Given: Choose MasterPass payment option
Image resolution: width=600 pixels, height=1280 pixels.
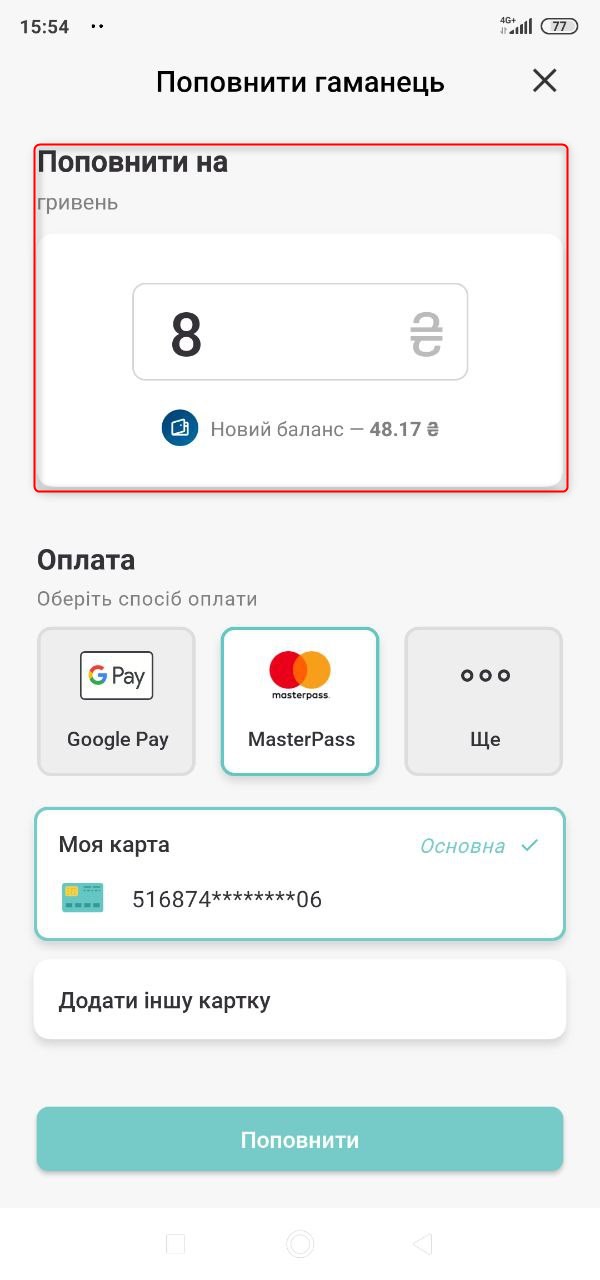Looking at the screenshot, I should (x=300, y=701).
